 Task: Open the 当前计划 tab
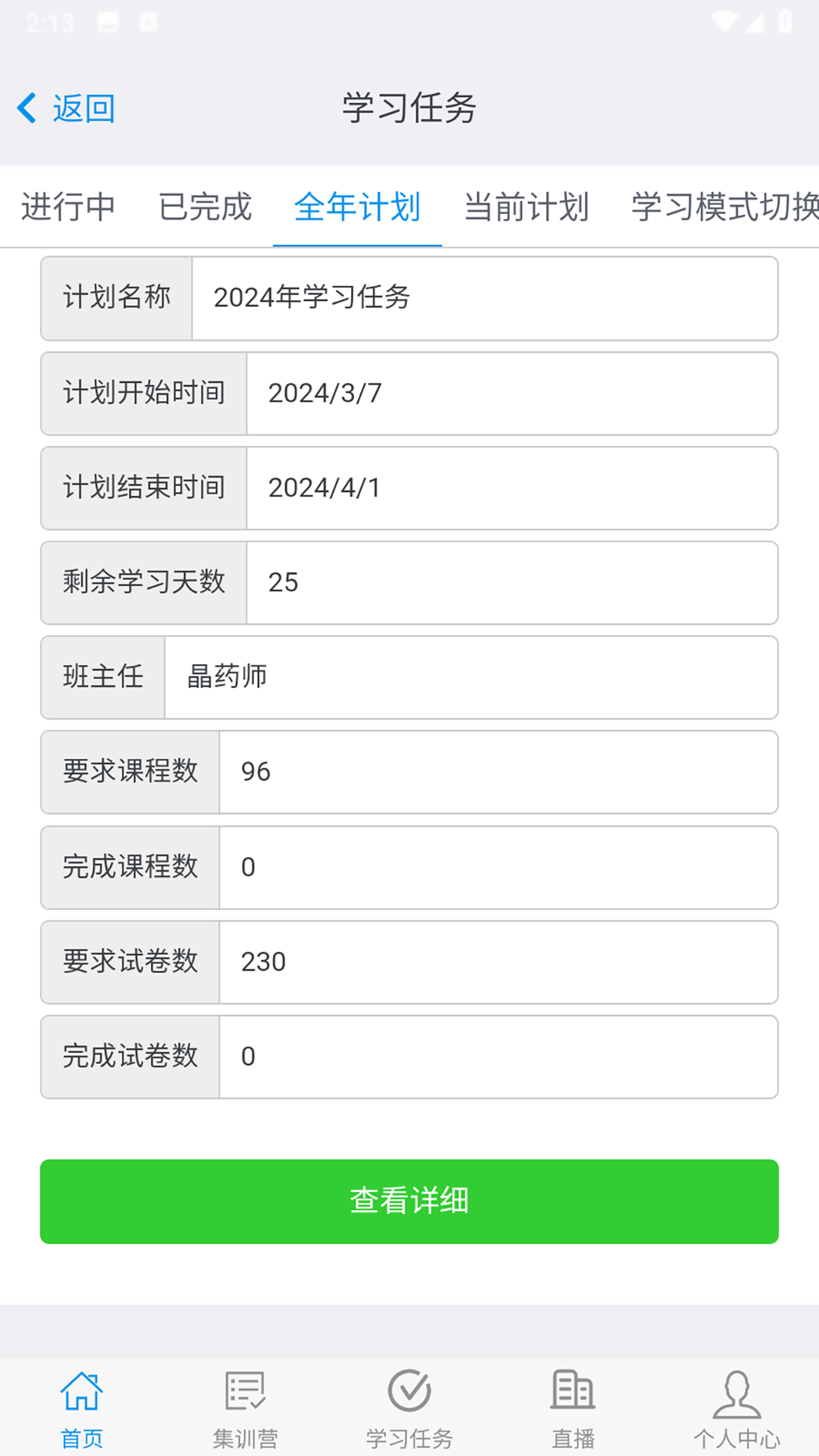526,207
